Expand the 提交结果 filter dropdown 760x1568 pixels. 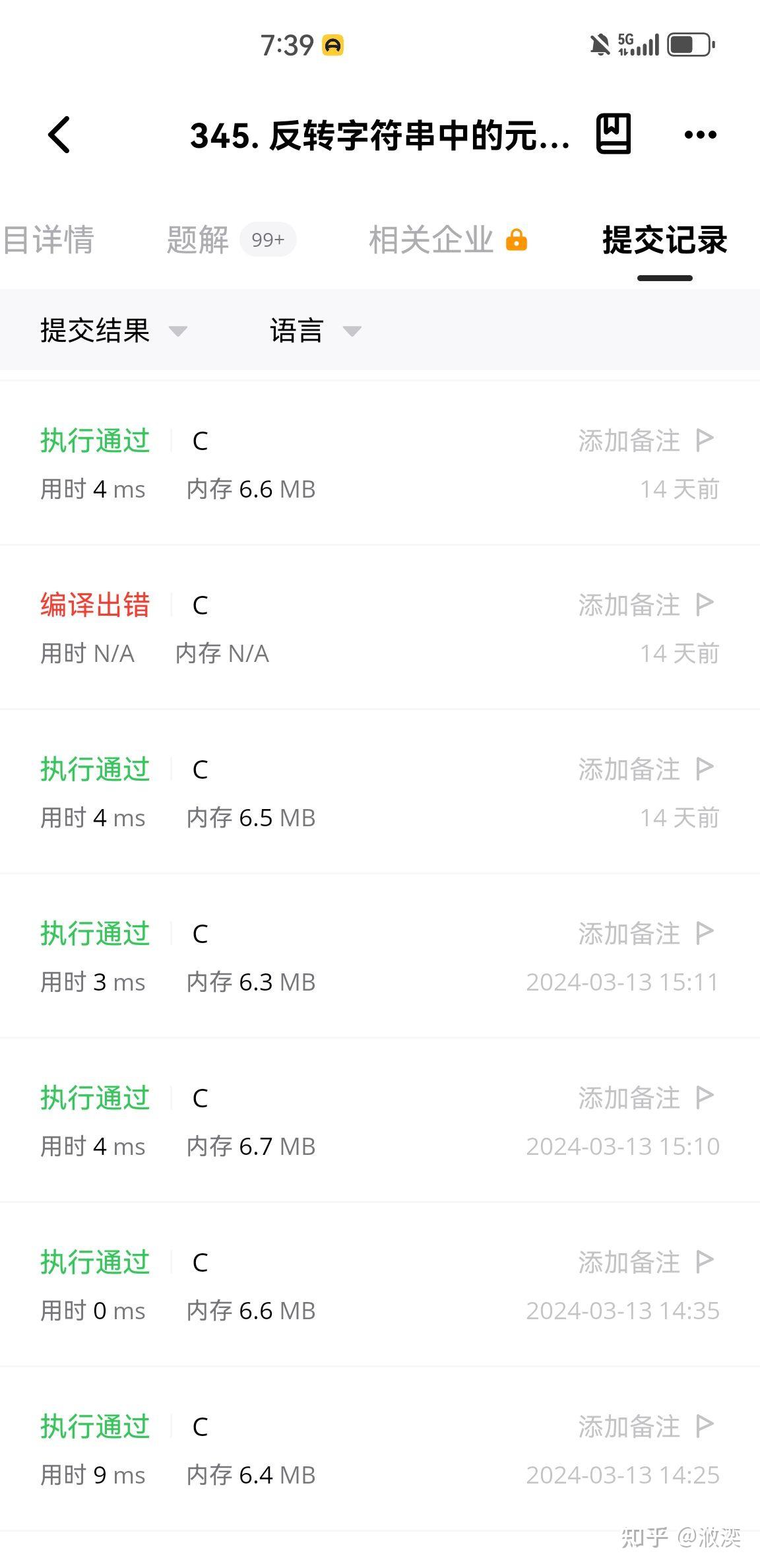click(113, 331)
